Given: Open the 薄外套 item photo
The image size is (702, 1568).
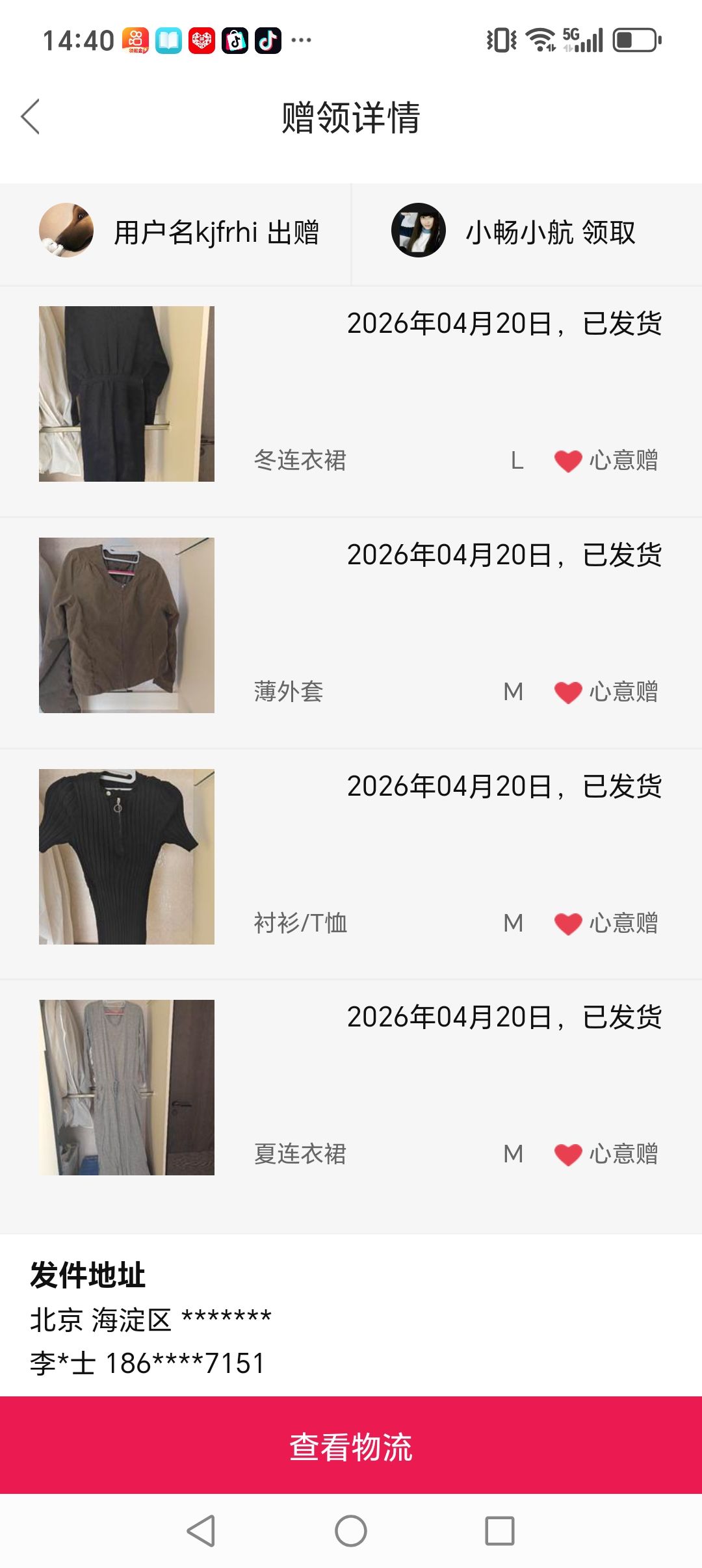Looking at the screenshot, I should [127, 625].
